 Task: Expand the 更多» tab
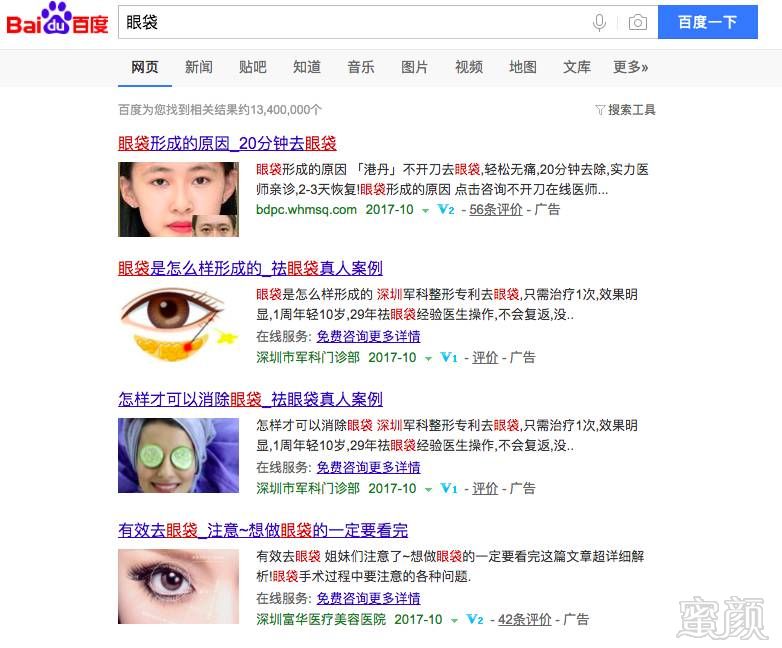[631, 67]
